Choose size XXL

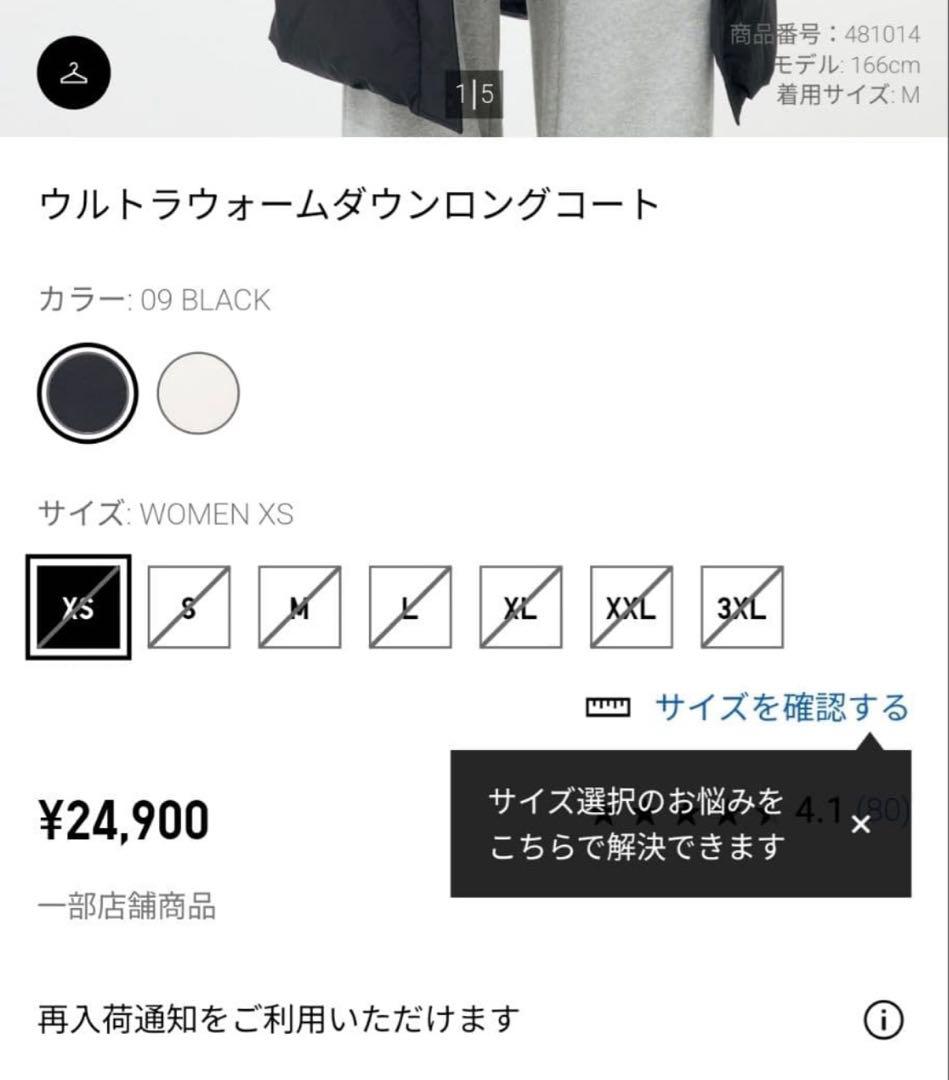click(x=631, y=607)
